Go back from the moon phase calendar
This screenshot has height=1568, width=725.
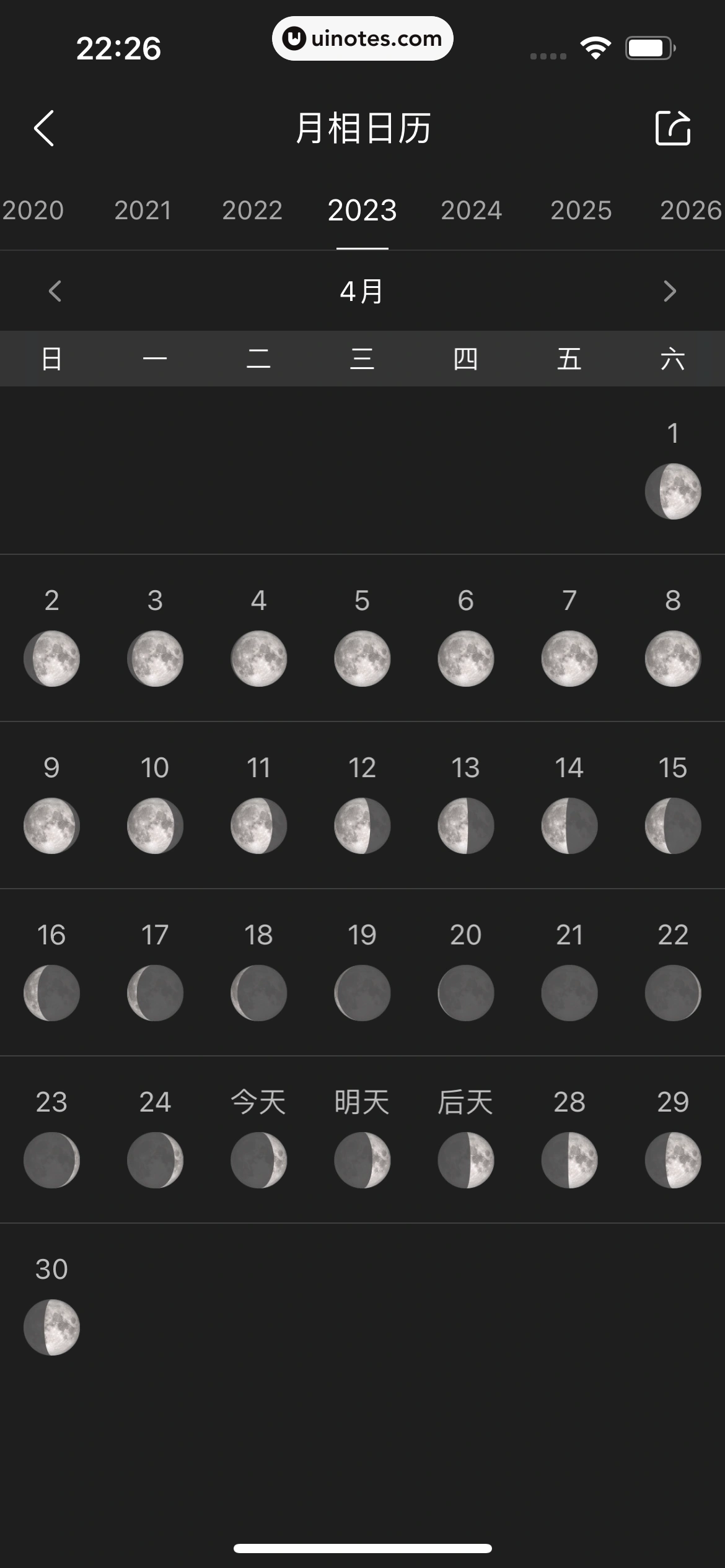coord(45,128)
